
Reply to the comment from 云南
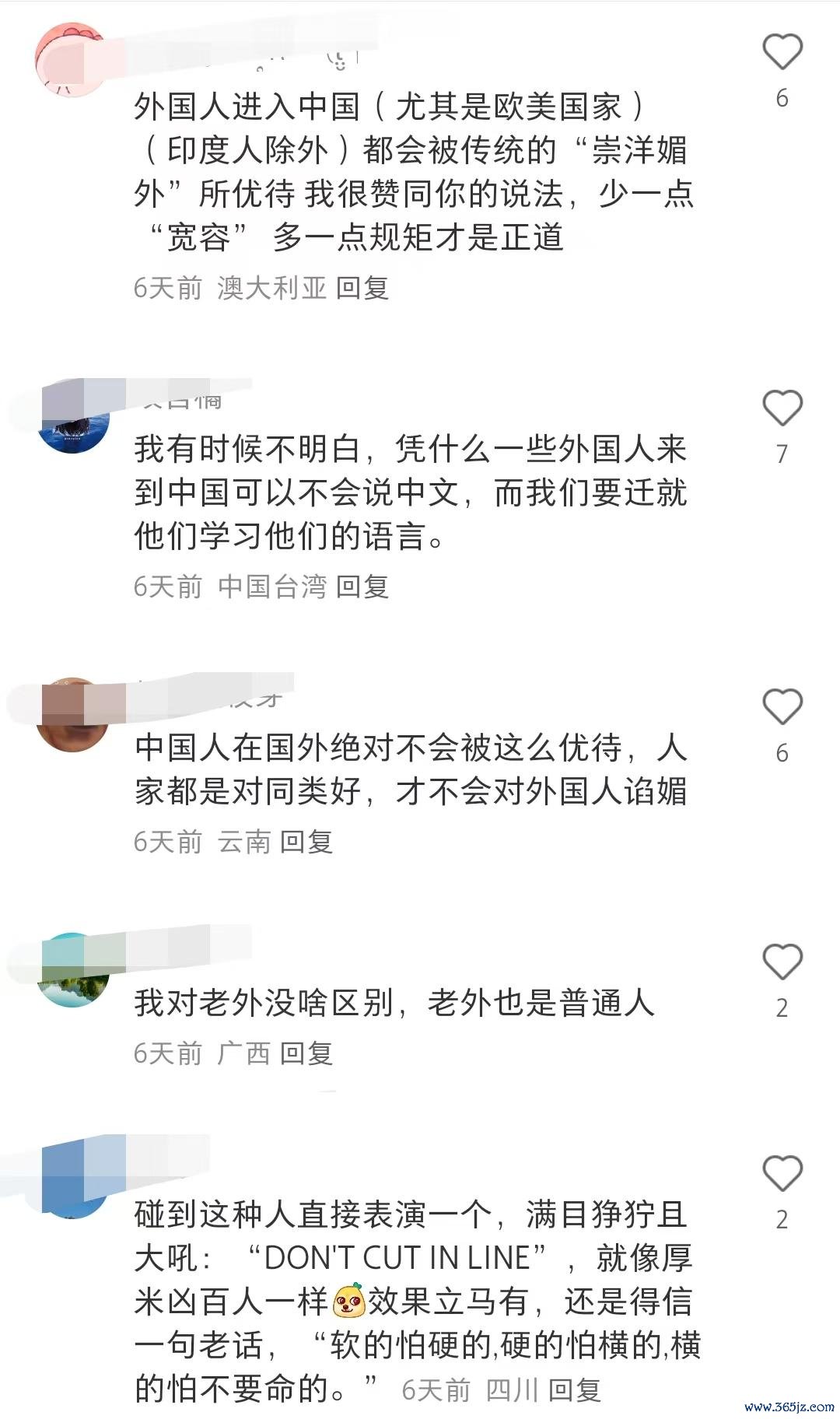(x=306, y=841)
